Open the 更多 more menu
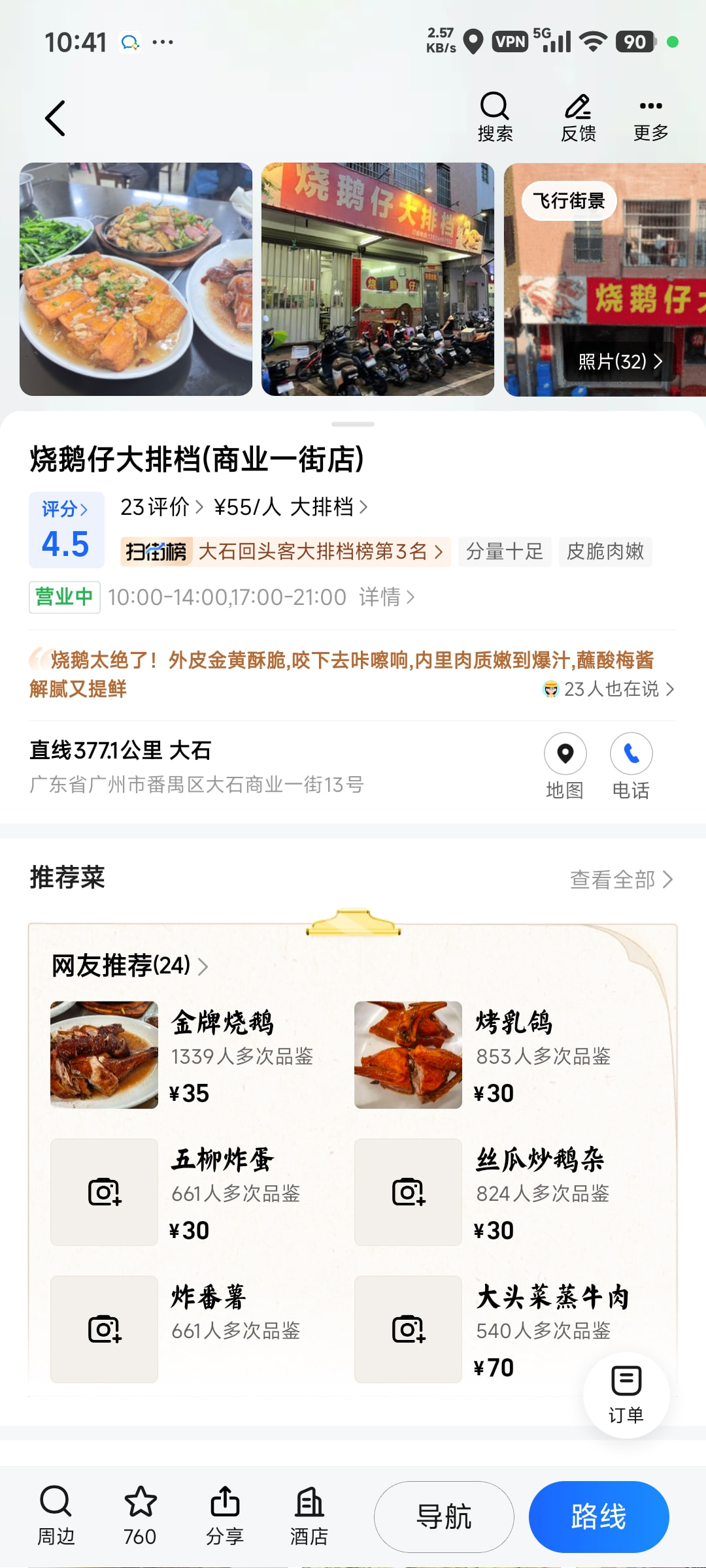 tap(651, 118)
